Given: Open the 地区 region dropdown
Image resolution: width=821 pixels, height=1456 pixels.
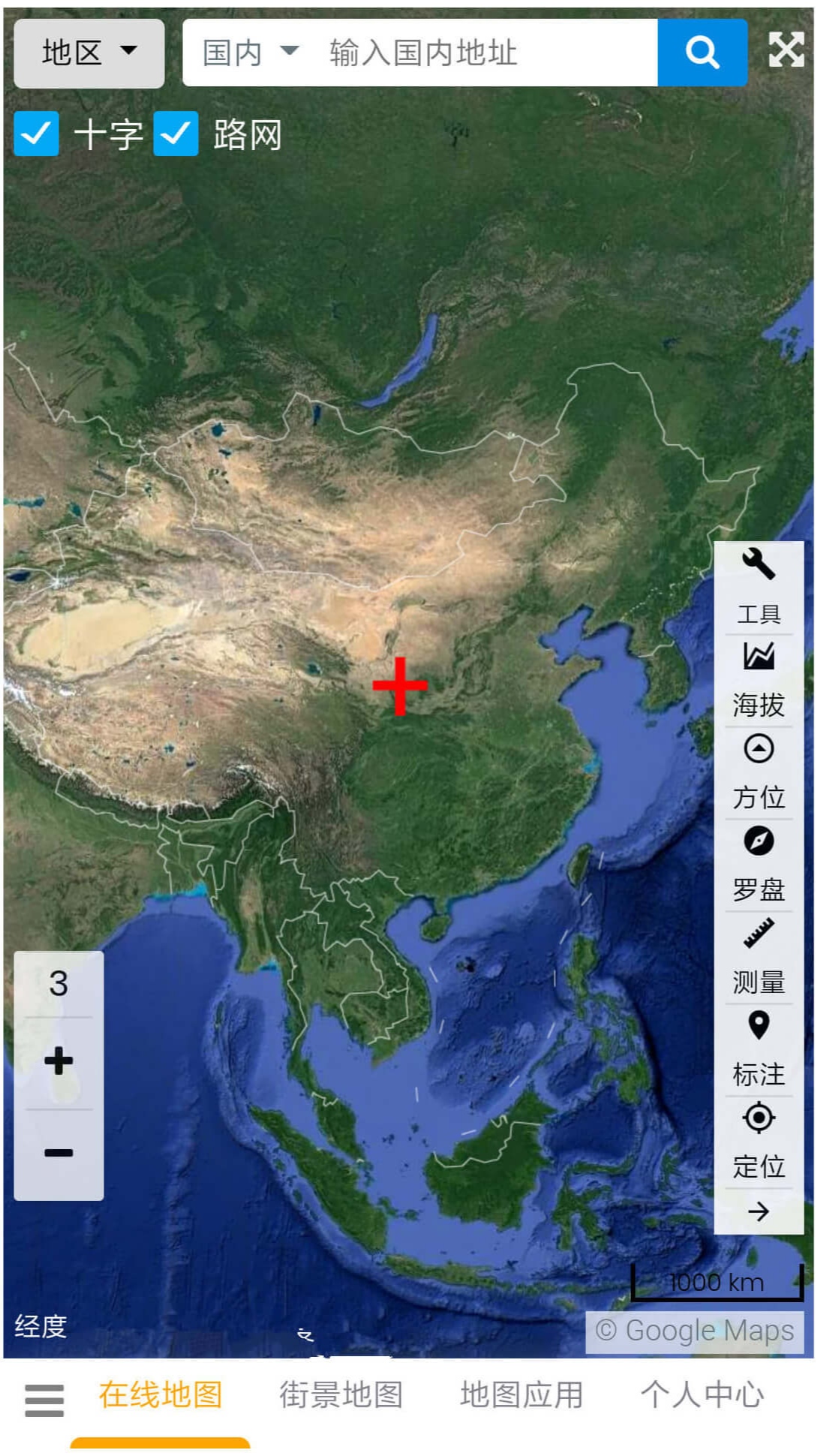Looking at the screenshot, I should tap(89, 53).
